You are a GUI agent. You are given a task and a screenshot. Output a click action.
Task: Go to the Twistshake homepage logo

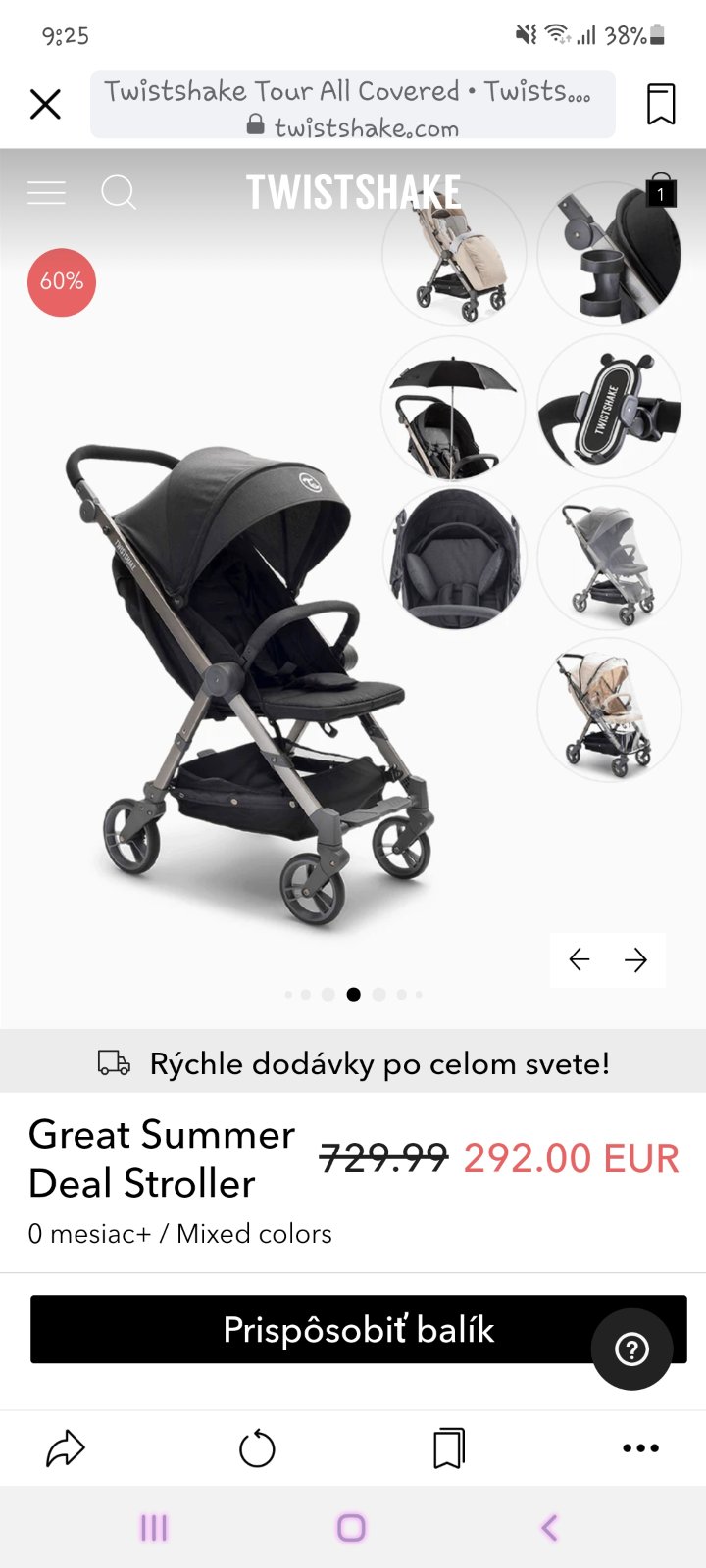click(353, 192)
